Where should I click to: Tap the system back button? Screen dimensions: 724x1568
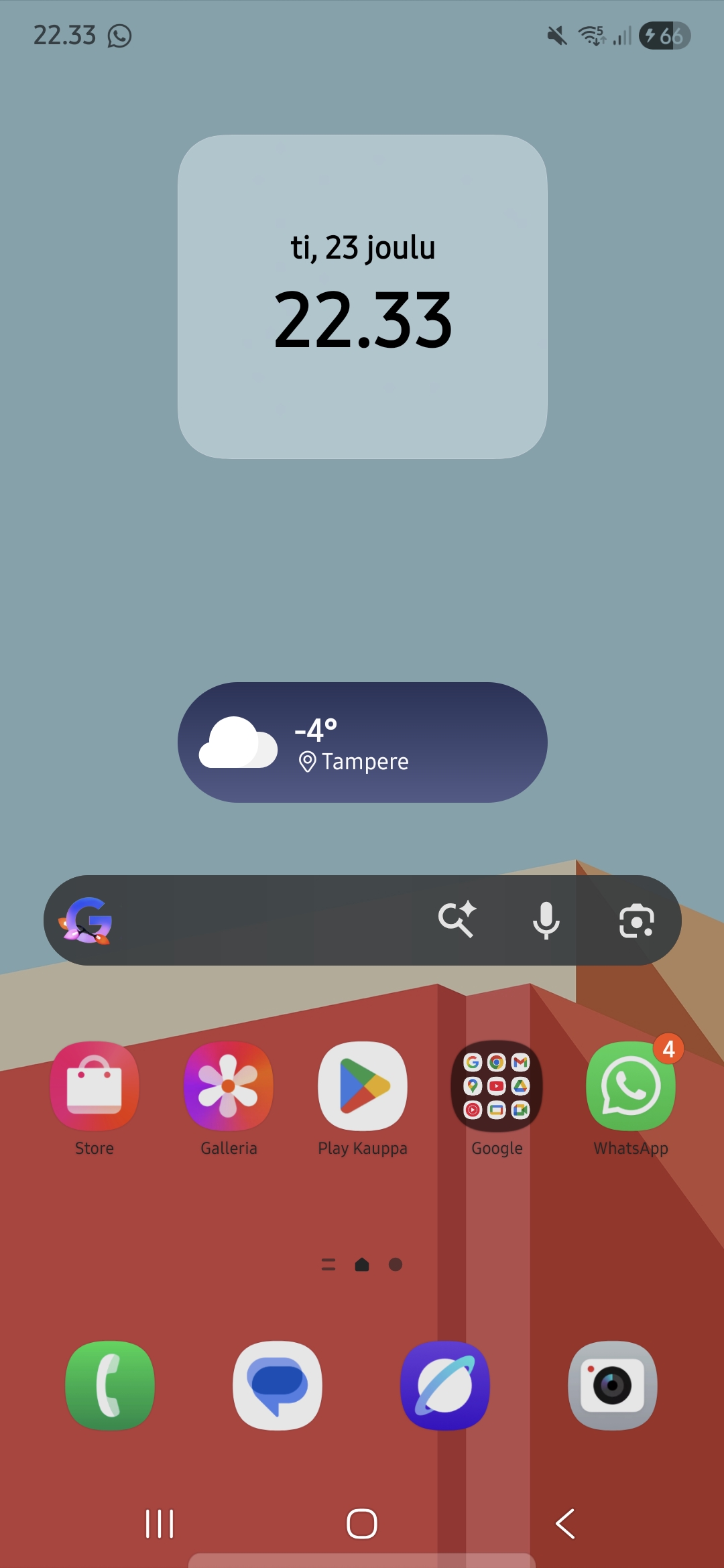tap(565, 1524)
